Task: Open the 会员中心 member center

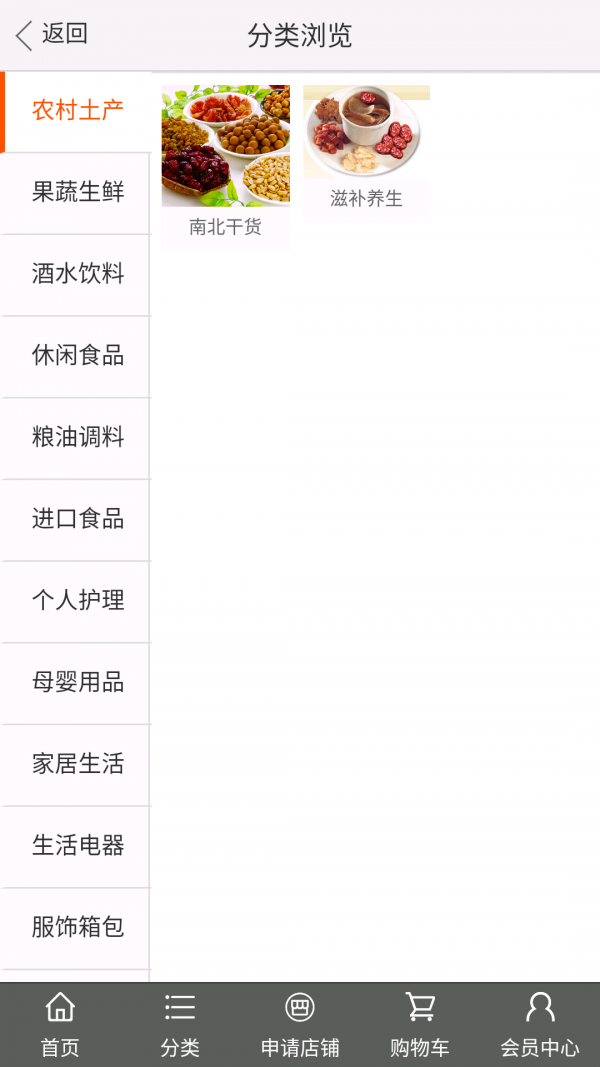Action: coord(540,1024)
